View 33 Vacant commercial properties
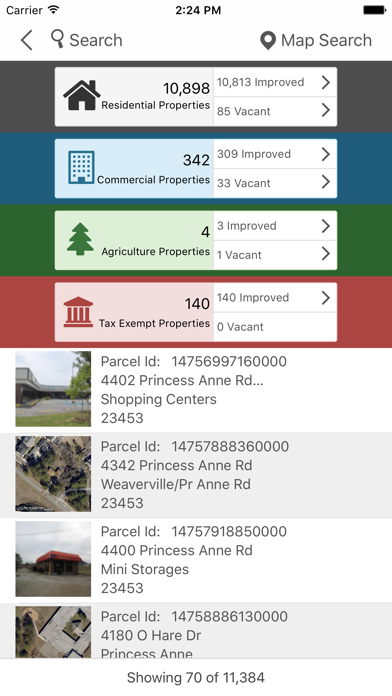 [x=275, y=183]
